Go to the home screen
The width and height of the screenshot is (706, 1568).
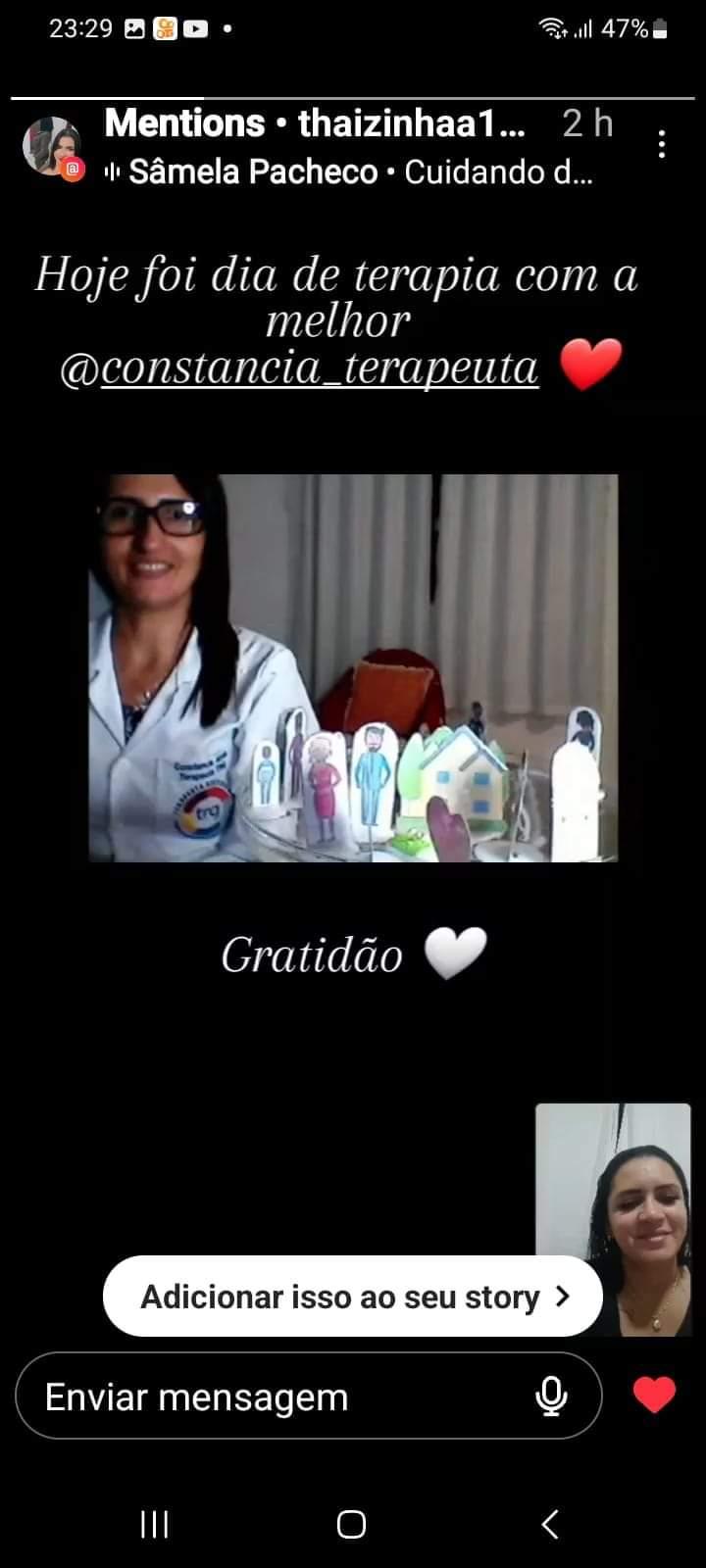click(351, 1524)
